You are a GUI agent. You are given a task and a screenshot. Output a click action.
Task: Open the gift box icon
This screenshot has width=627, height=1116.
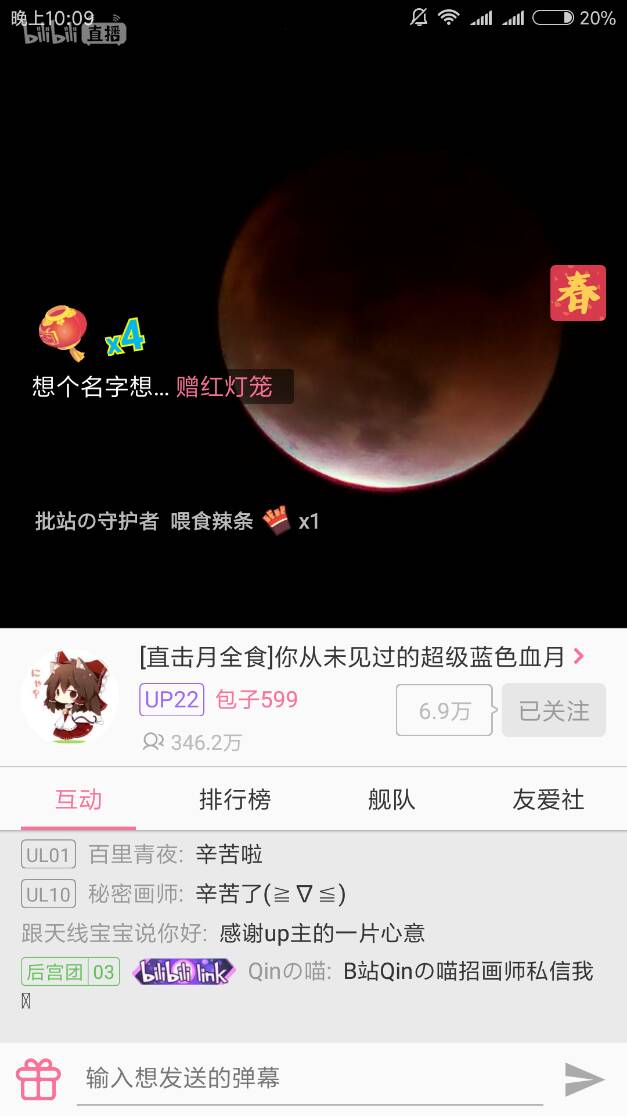(x=38, y=1079)
